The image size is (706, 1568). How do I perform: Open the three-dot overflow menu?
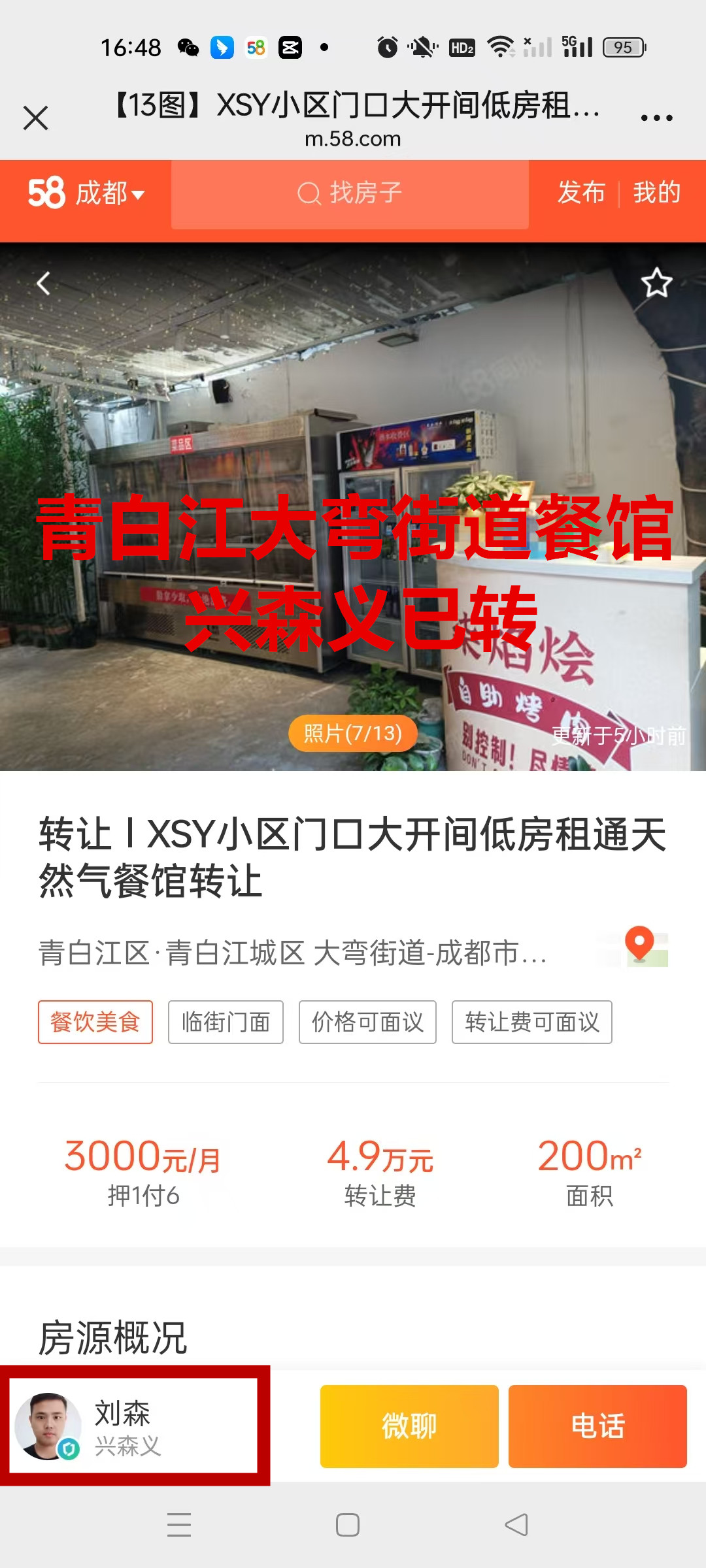[656, 118]
